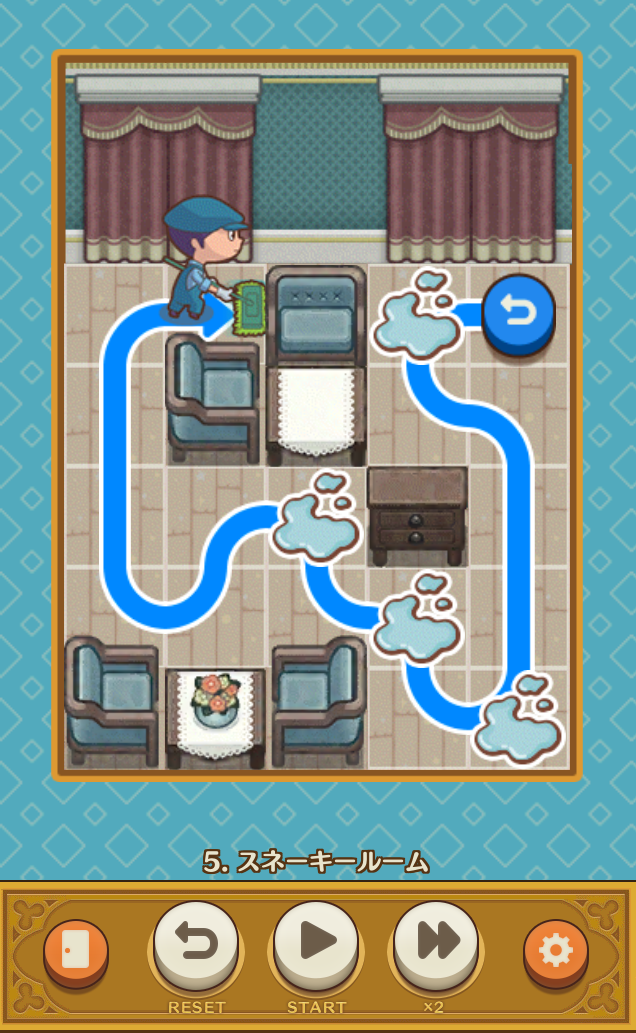Reset the puzzle path
The image size is (636, 1033).
196,943
